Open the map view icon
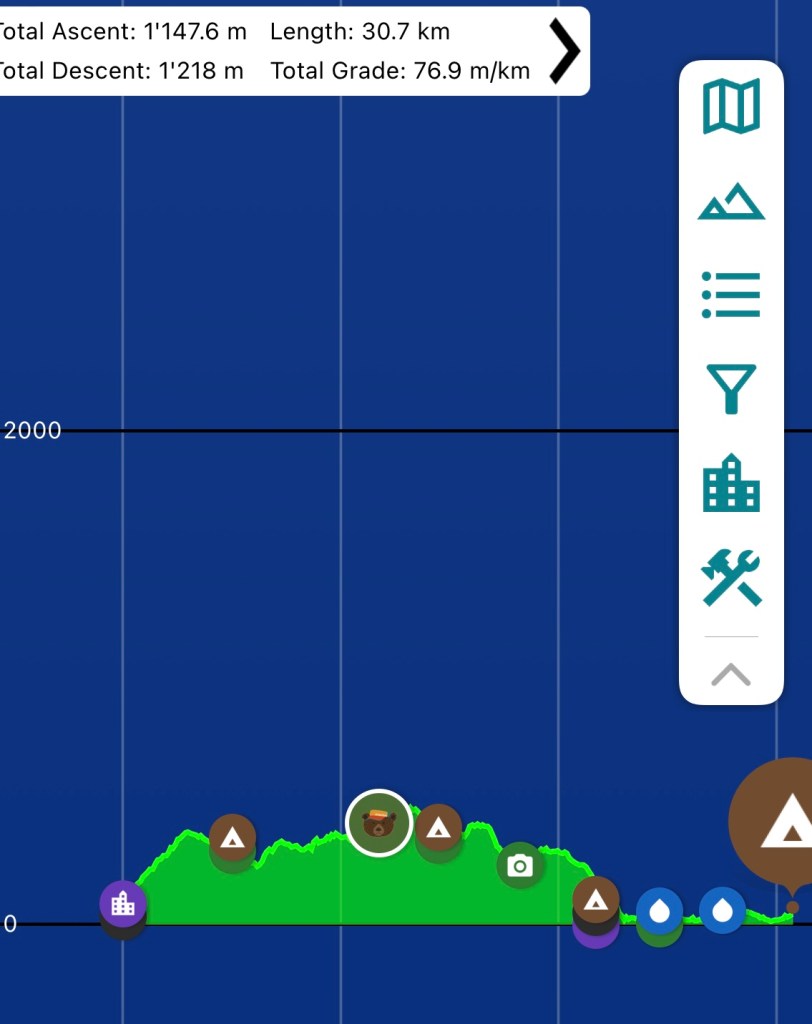The image size is (812, 1024). pos(731,107)
